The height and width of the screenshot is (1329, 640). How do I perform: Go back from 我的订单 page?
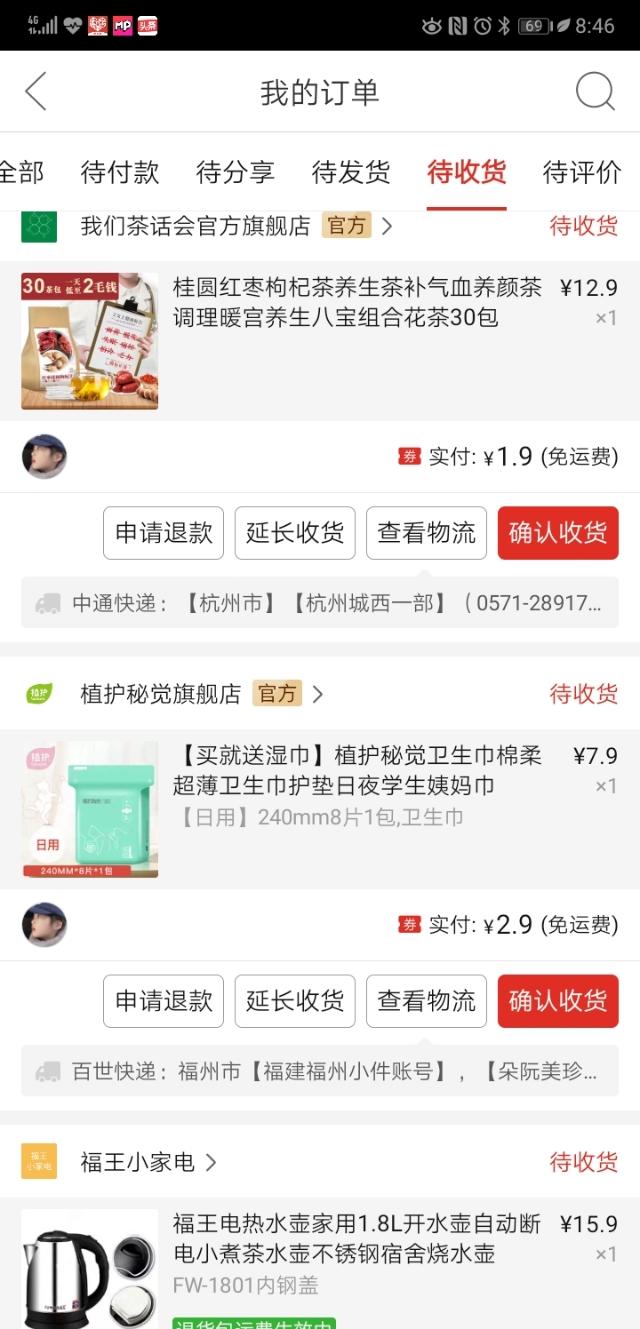pos(36,92)
